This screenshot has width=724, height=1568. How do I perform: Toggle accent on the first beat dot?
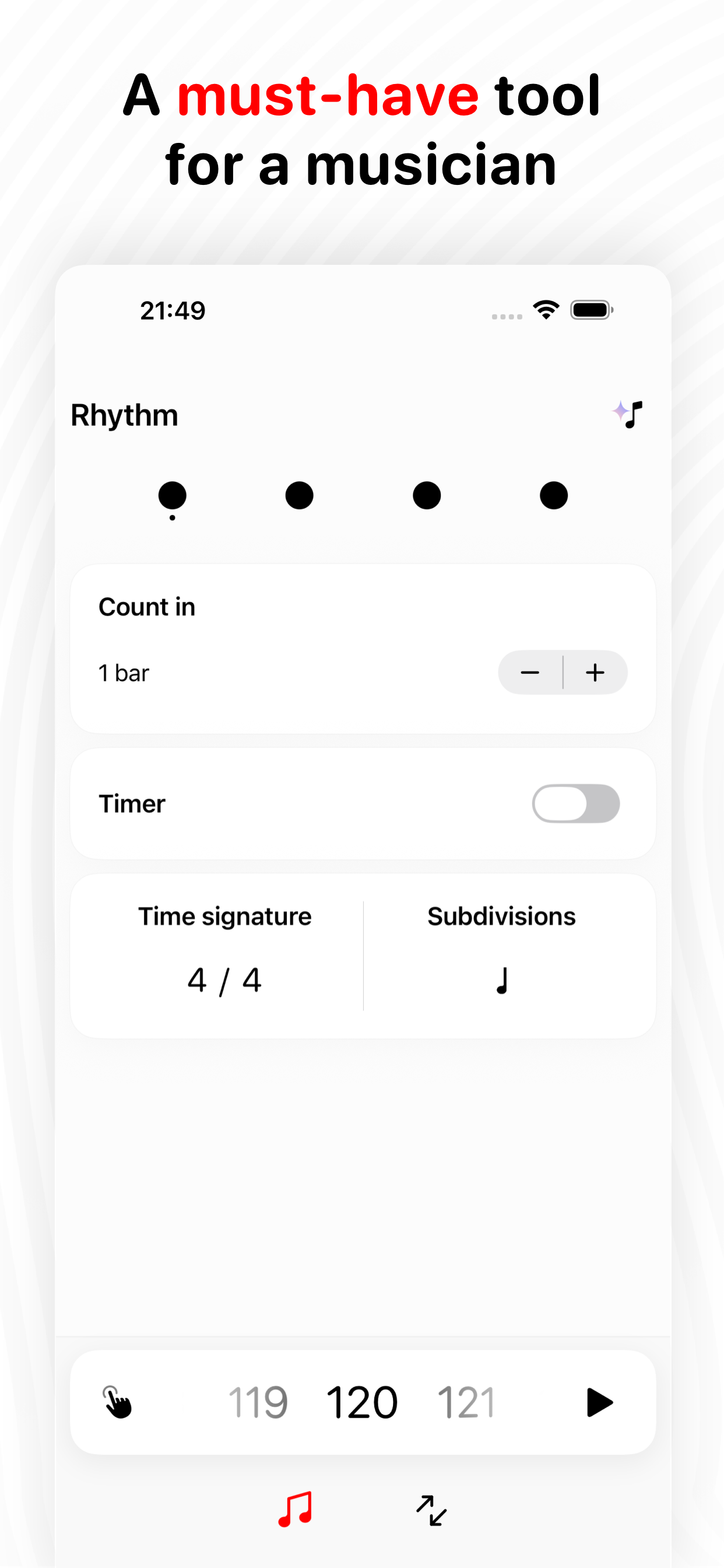172,495
